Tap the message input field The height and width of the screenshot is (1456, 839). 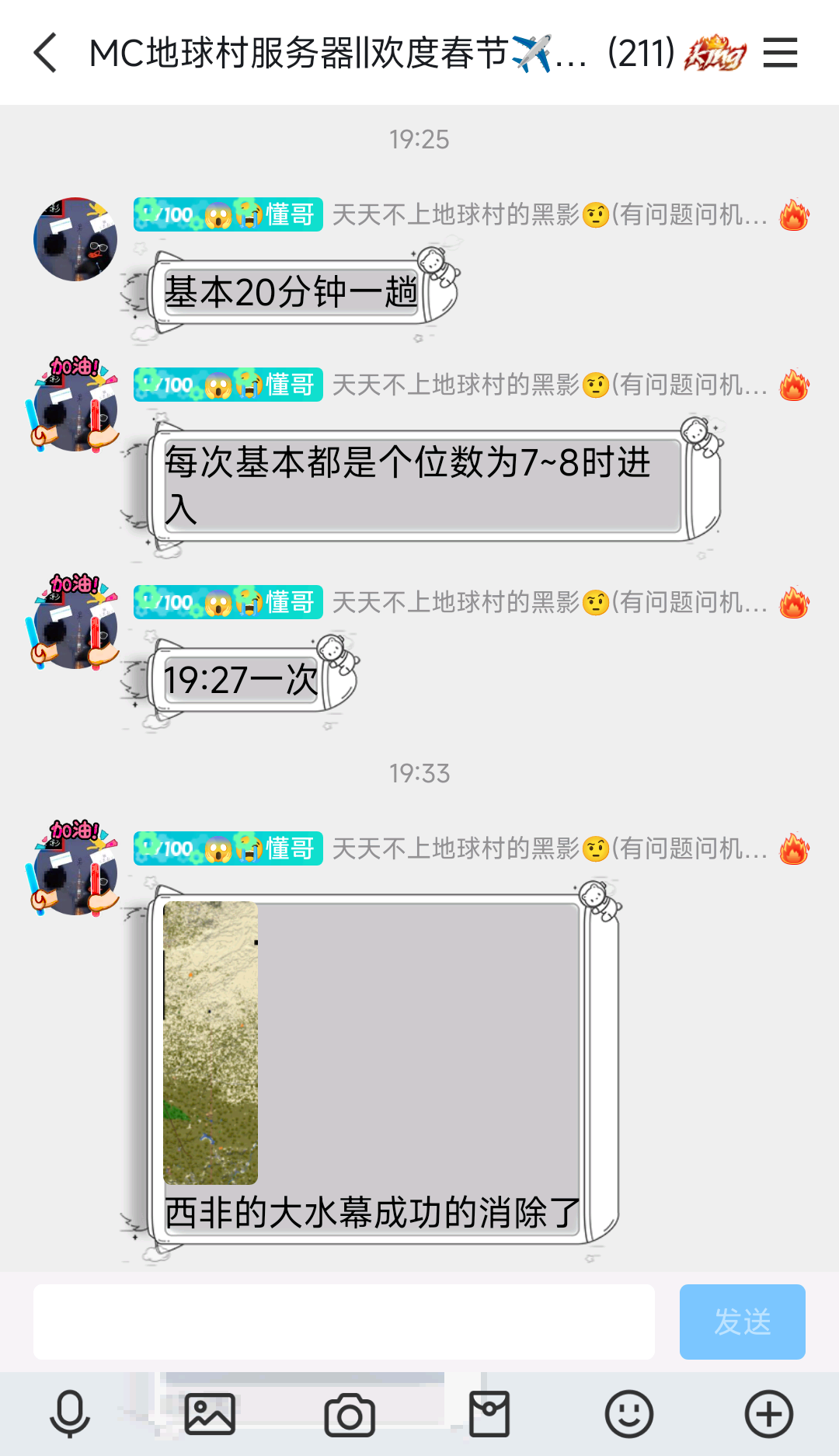[x=343, y=1322]
